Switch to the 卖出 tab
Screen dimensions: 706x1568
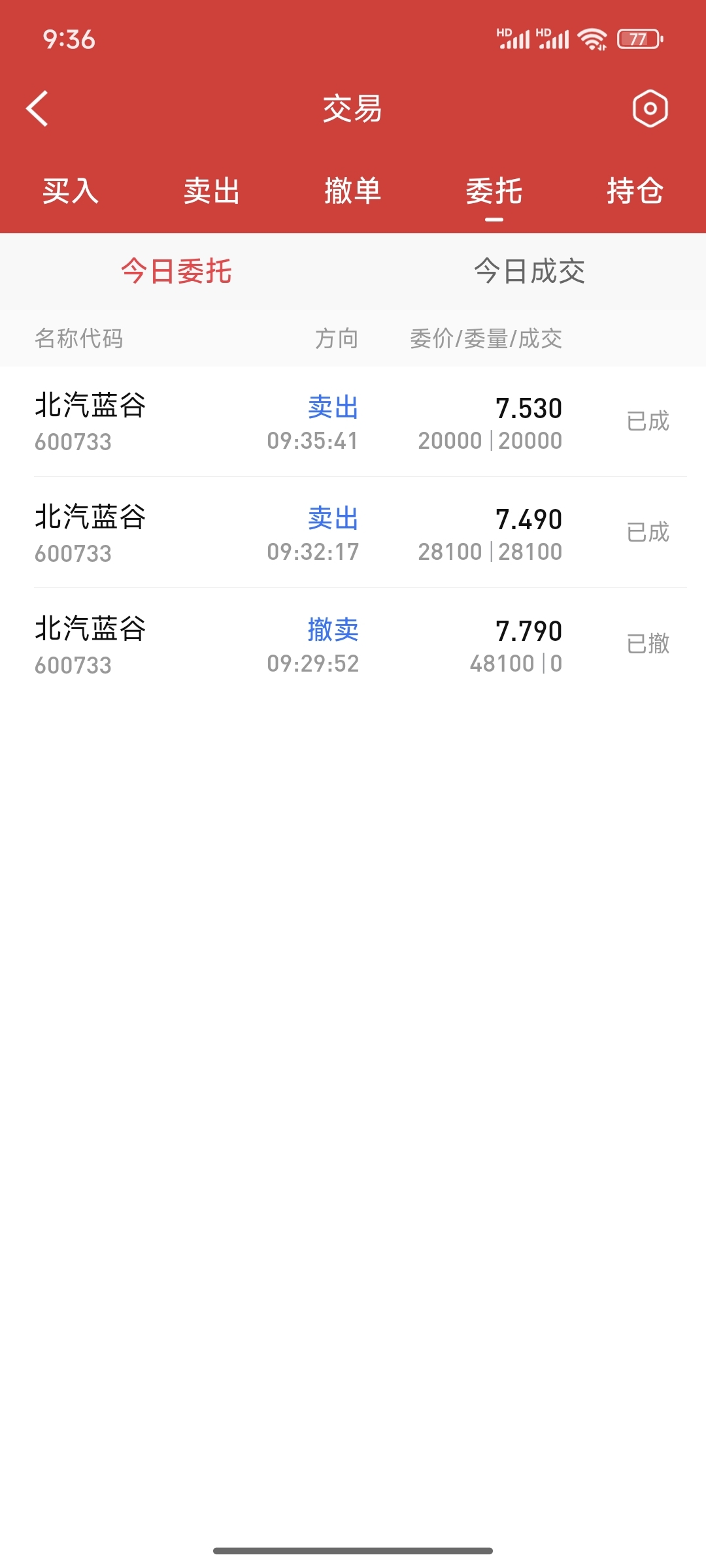(x=212, y=191)
